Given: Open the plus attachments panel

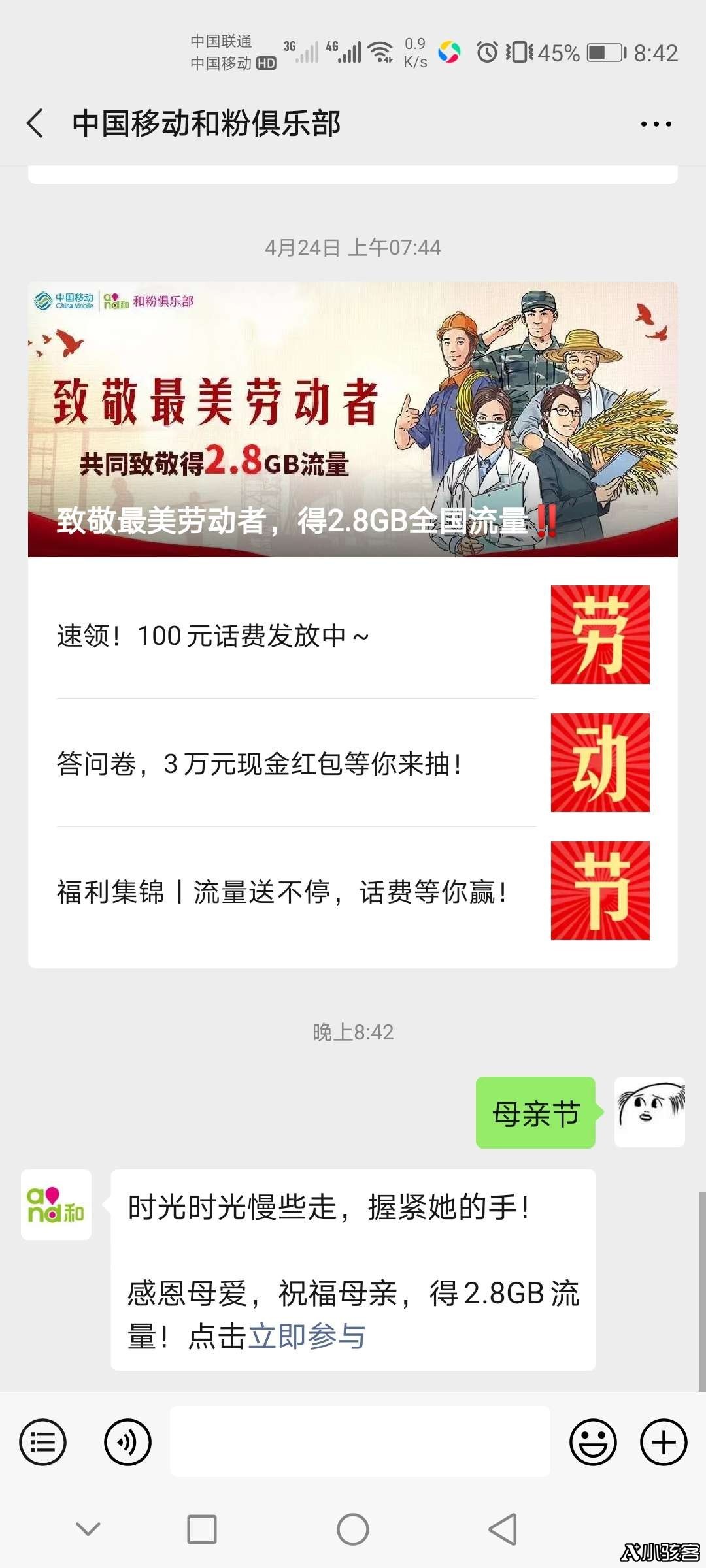Looking at the screenshot, I should [664, 1442].
